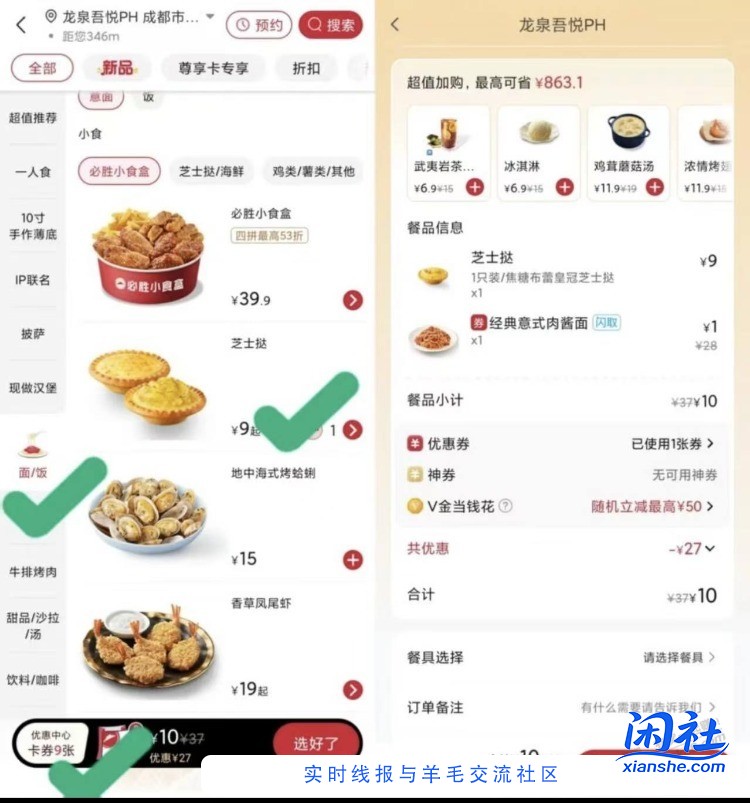750x803 pixels.
Task: Add 地中海式烤蛤蜊 using its red plus icon
Action: click(x=352, y=560)
